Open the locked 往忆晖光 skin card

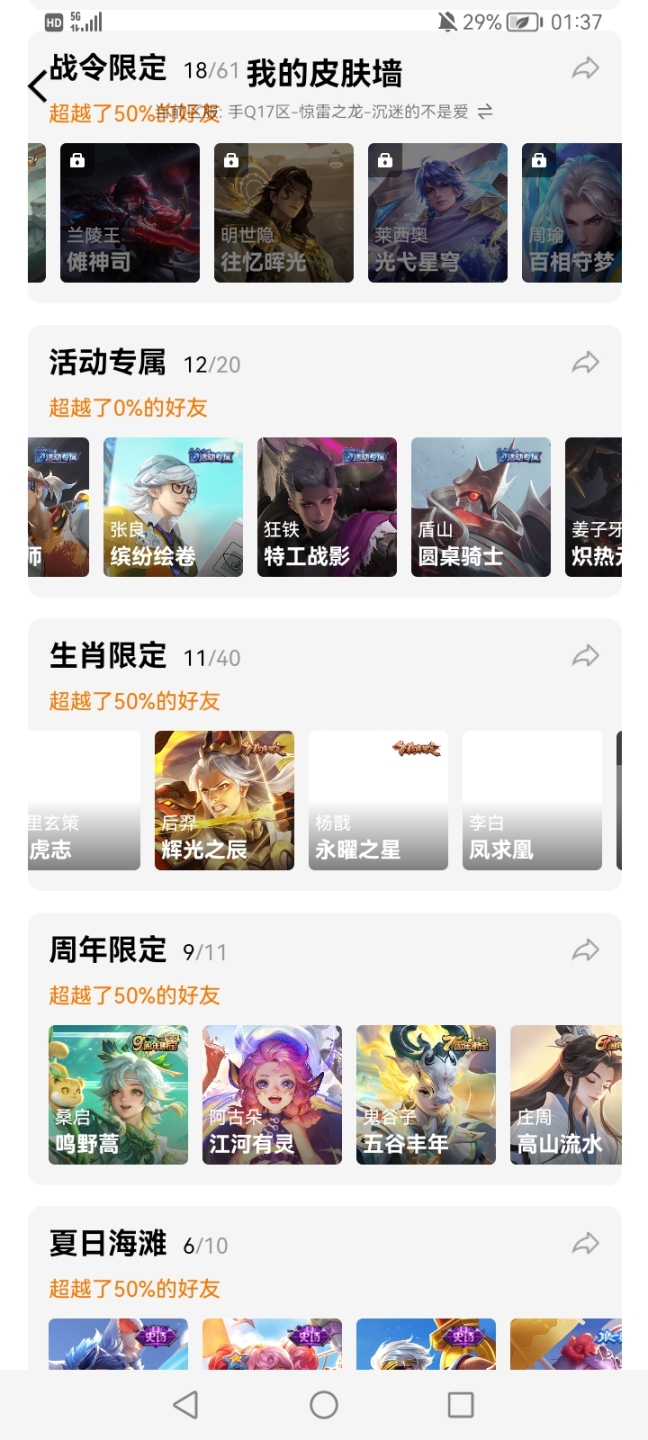284,213
